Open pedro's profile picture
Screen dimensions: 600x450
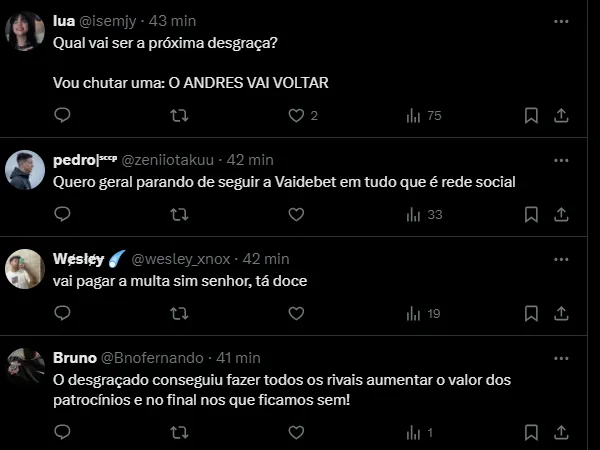click(x=24, y=169)
